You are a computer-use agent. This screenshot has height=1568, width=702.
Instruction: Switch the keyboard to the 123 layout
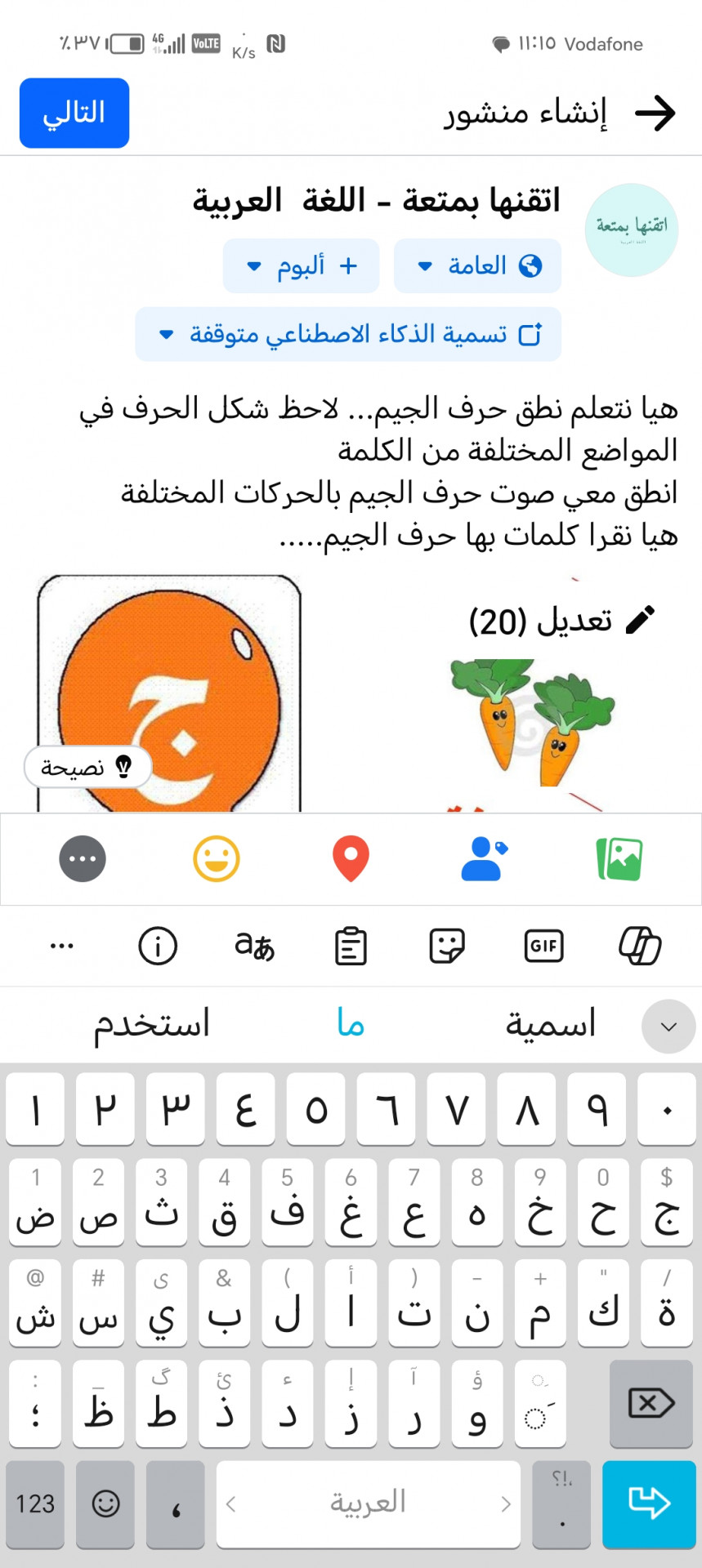pos(35,1503)
